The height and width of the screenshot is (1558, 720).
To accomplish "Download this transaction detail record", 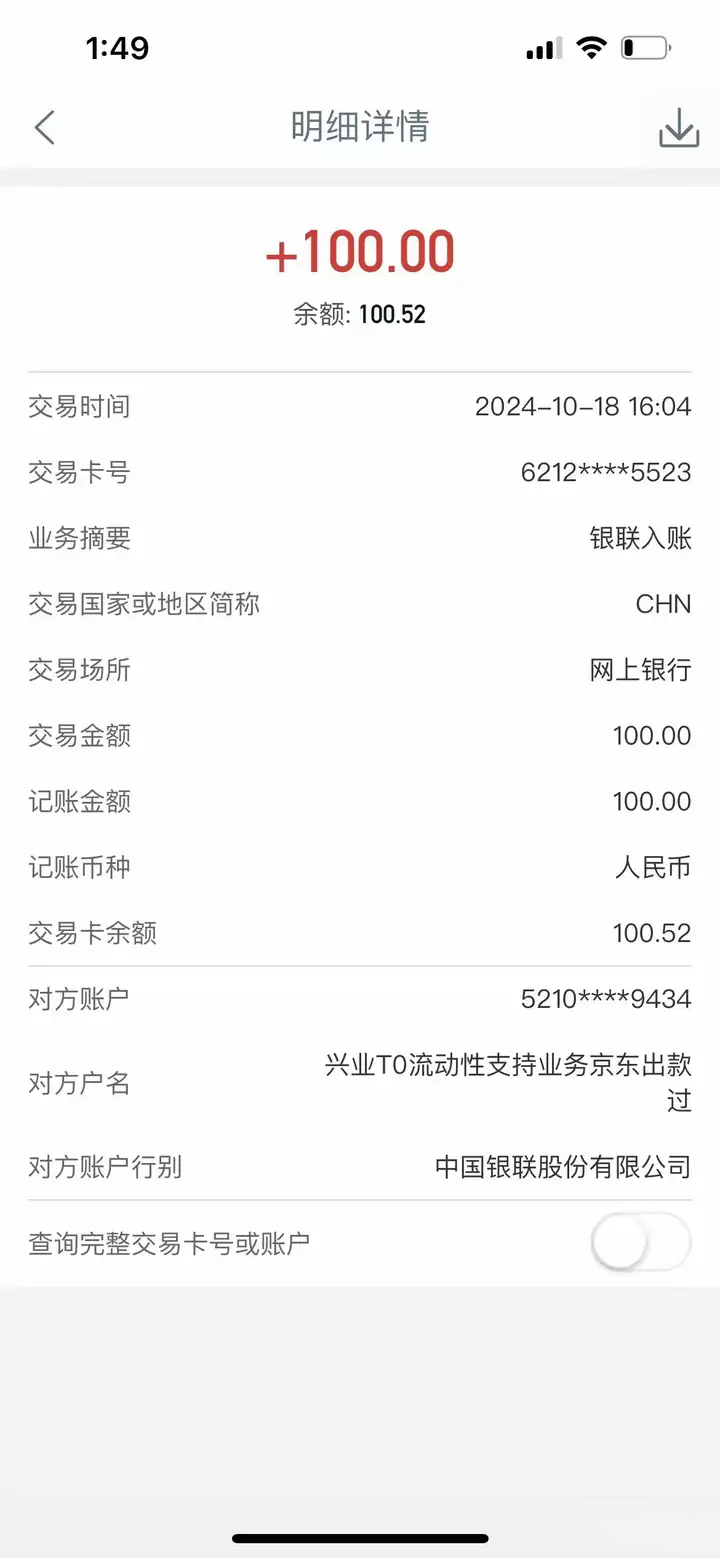I will (679, 128).
